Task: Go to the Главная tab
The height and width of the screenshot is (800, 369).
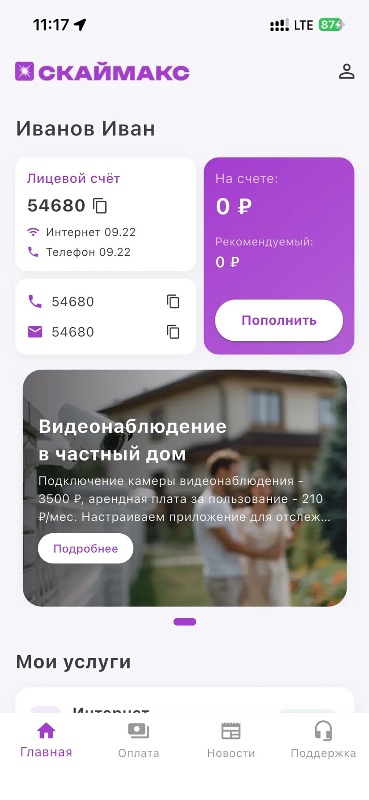Action: [x=46, y=740]
